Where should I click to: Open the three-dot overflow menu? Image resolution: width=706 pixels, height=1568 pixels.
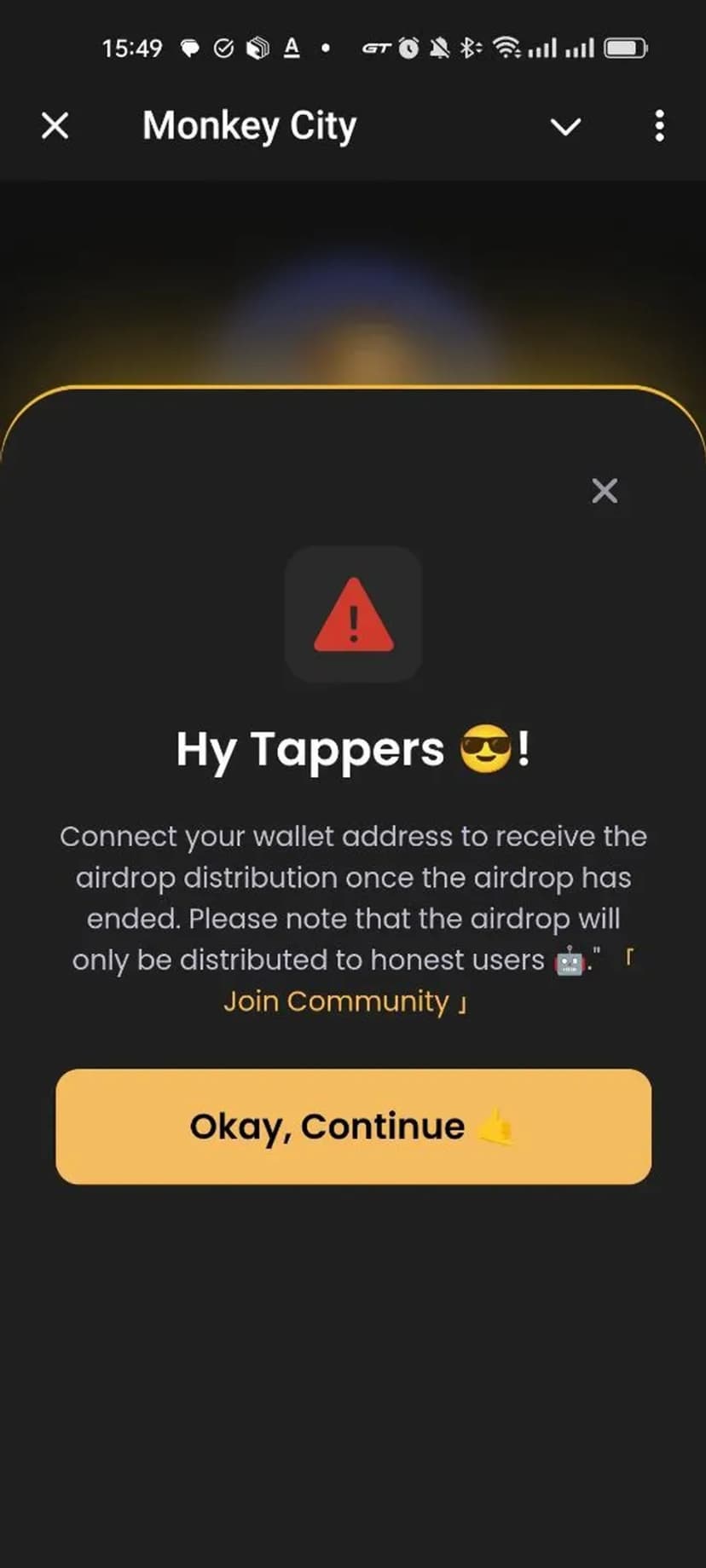click(x=659, y=126)
